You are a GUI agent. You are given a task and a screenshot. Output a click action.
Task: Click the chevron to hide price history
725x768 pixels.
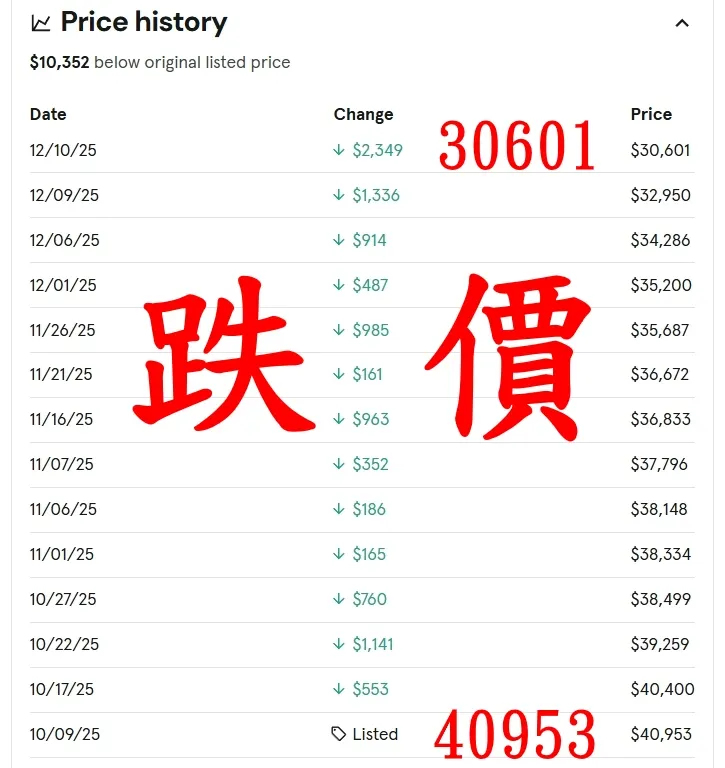click(682, 22)
